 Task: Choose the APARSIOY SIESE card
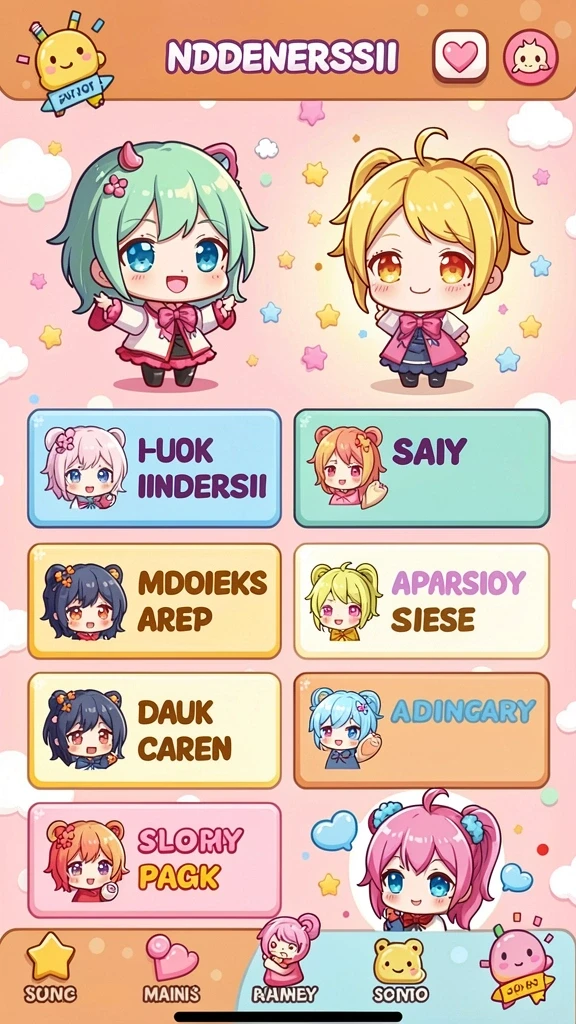tap(422, 601)
